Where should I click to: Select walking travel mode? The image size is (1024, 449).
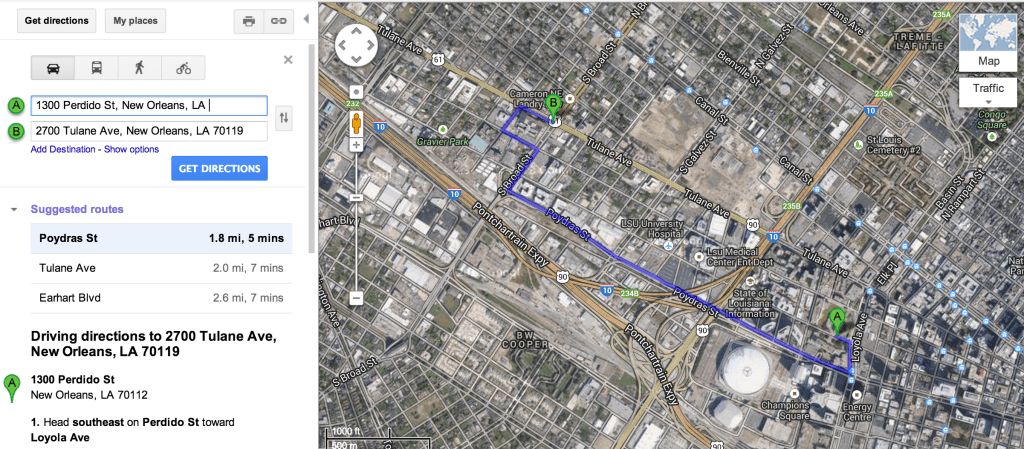click(x=139, y=67)
